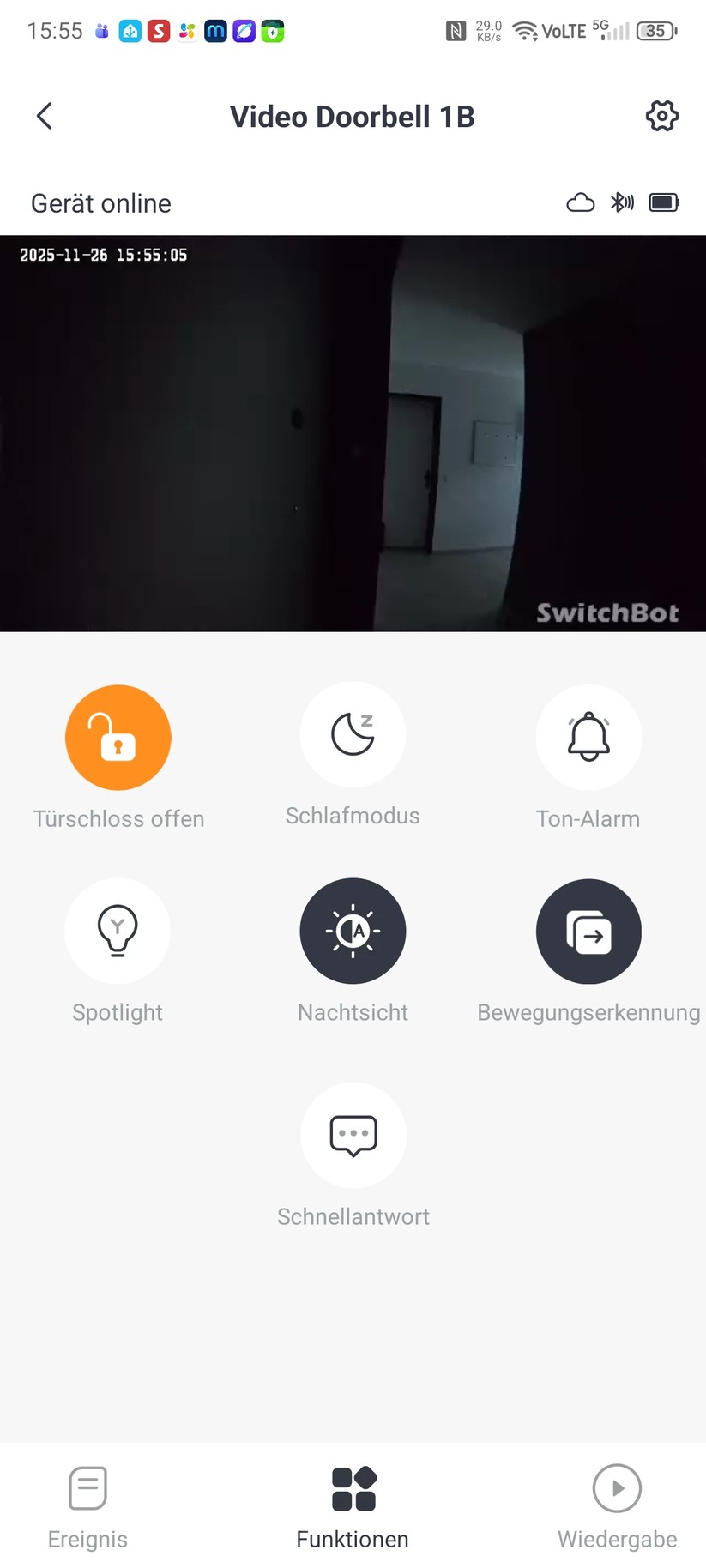Viewport: 706px width, 1568px height.
Task: Tap the Gerät online status text
Action: pyautogui.click(x=100, y=203)
